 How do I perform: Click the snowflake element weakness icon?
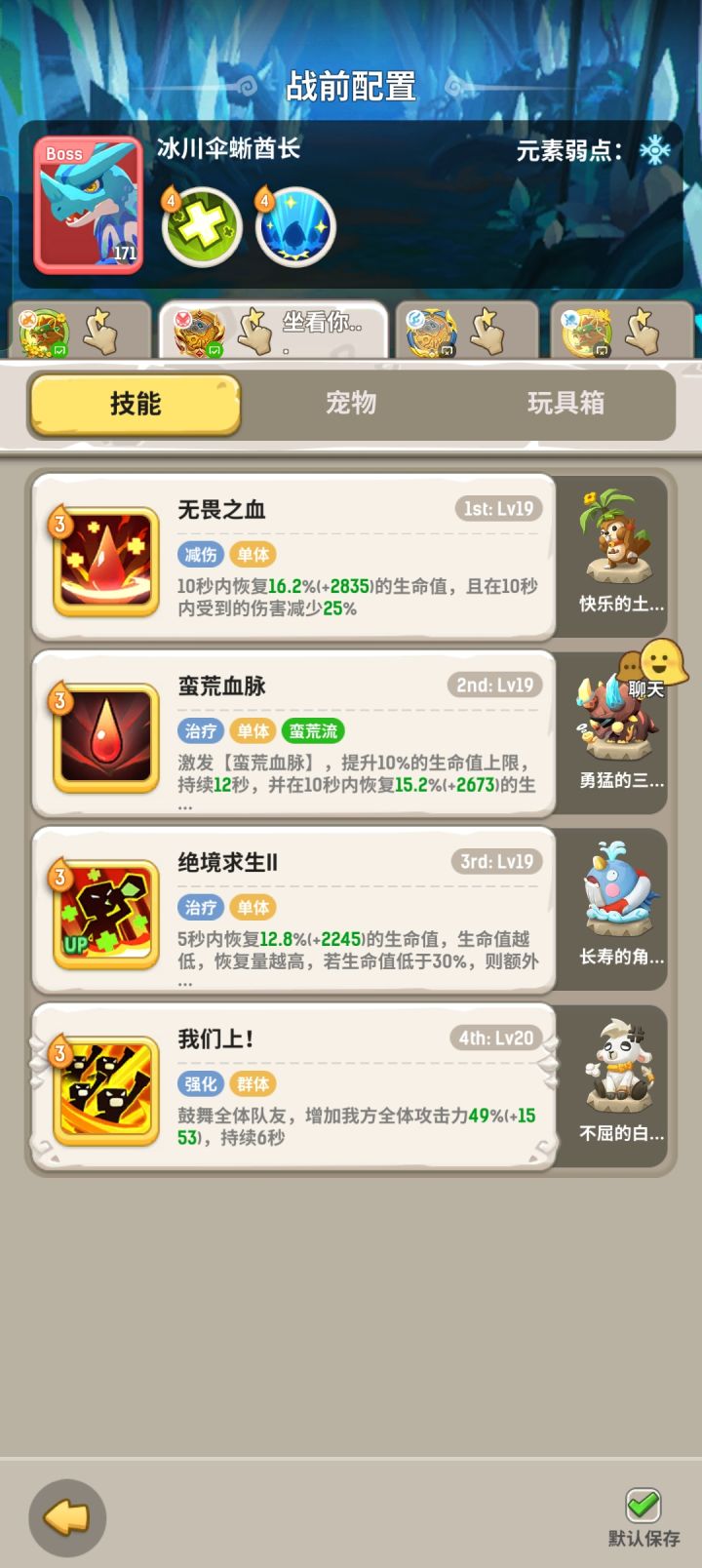(x=655, y=149)
